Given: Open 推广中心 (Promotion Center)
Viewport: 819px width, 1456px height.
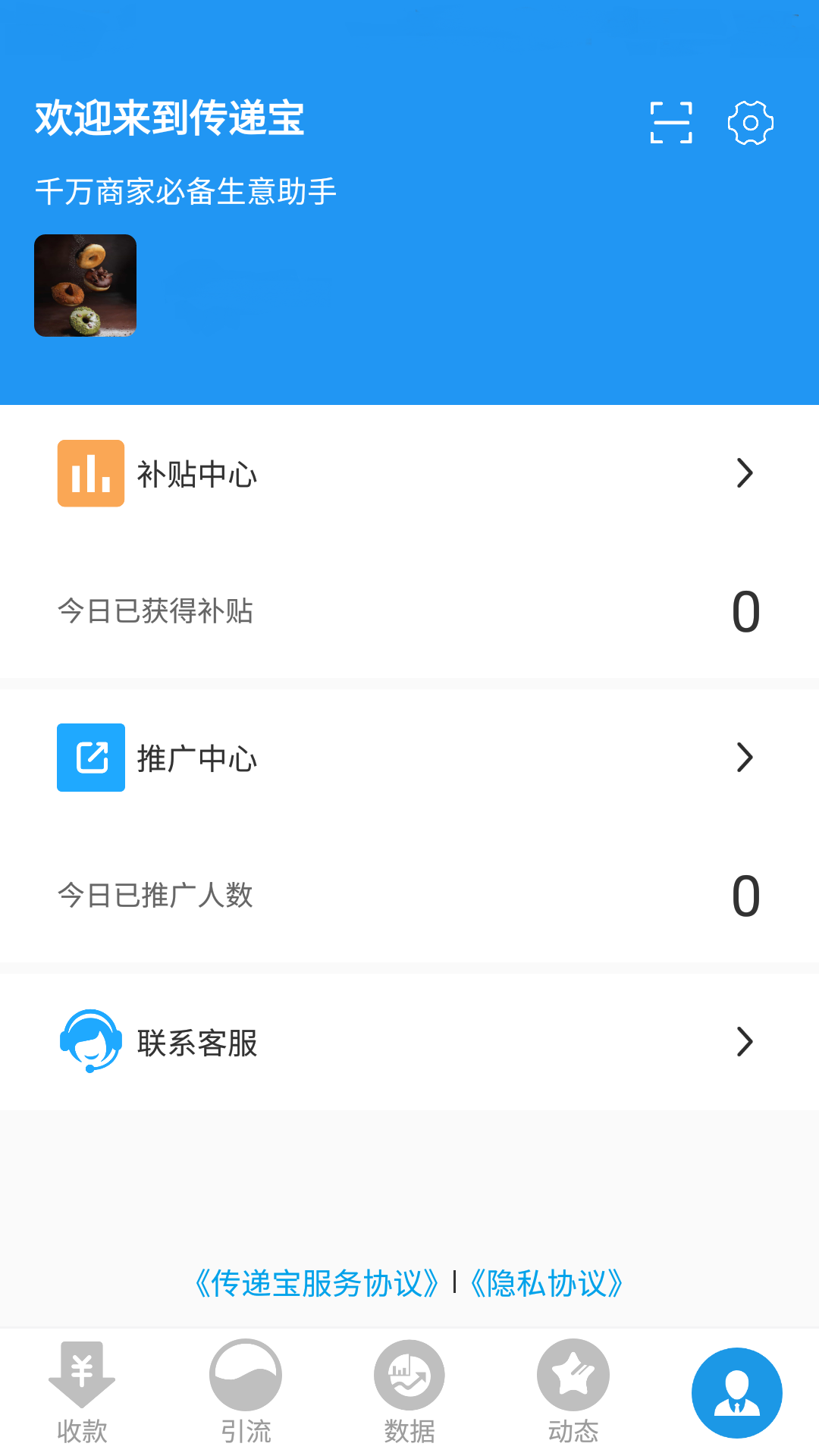Looking at the screenshot, I should click(x=409, y=758).
